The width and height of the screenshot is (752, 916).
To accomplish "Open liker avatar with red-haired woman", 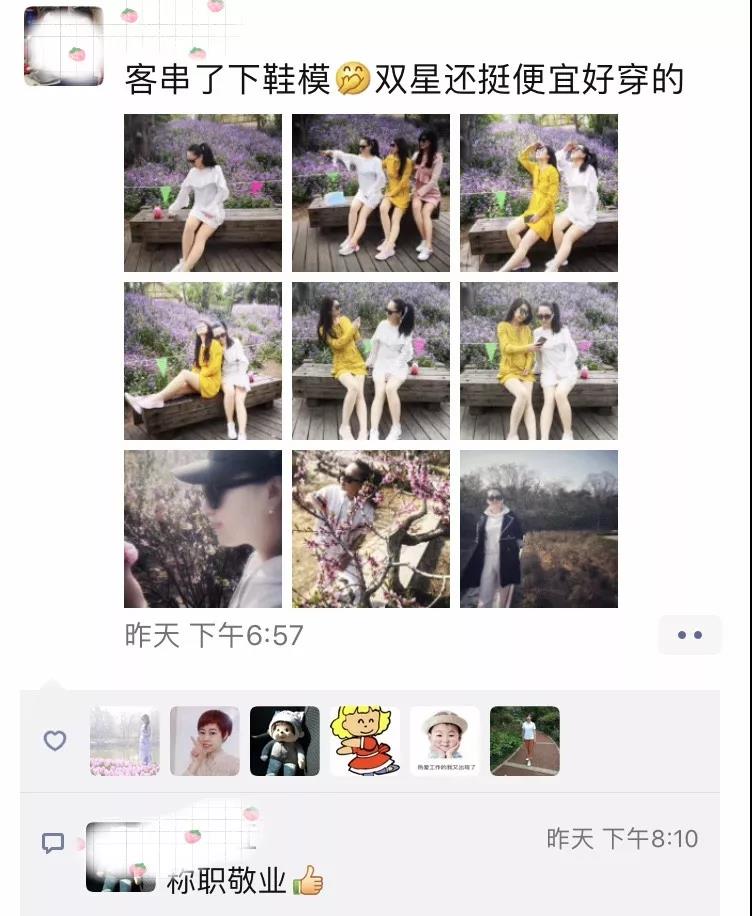I will pyautogui.click(x=205, y=741).
